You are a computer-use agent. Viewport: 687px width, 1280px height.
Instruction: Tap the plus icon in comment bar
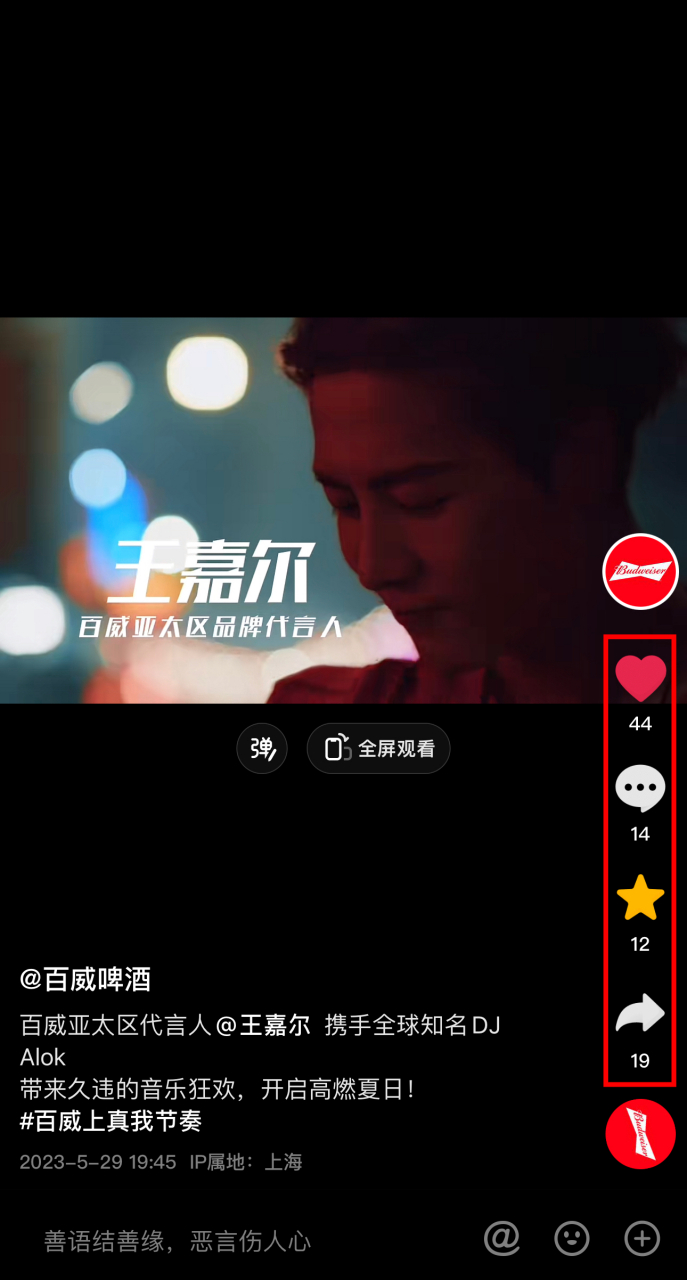(x=642, y=1239)
